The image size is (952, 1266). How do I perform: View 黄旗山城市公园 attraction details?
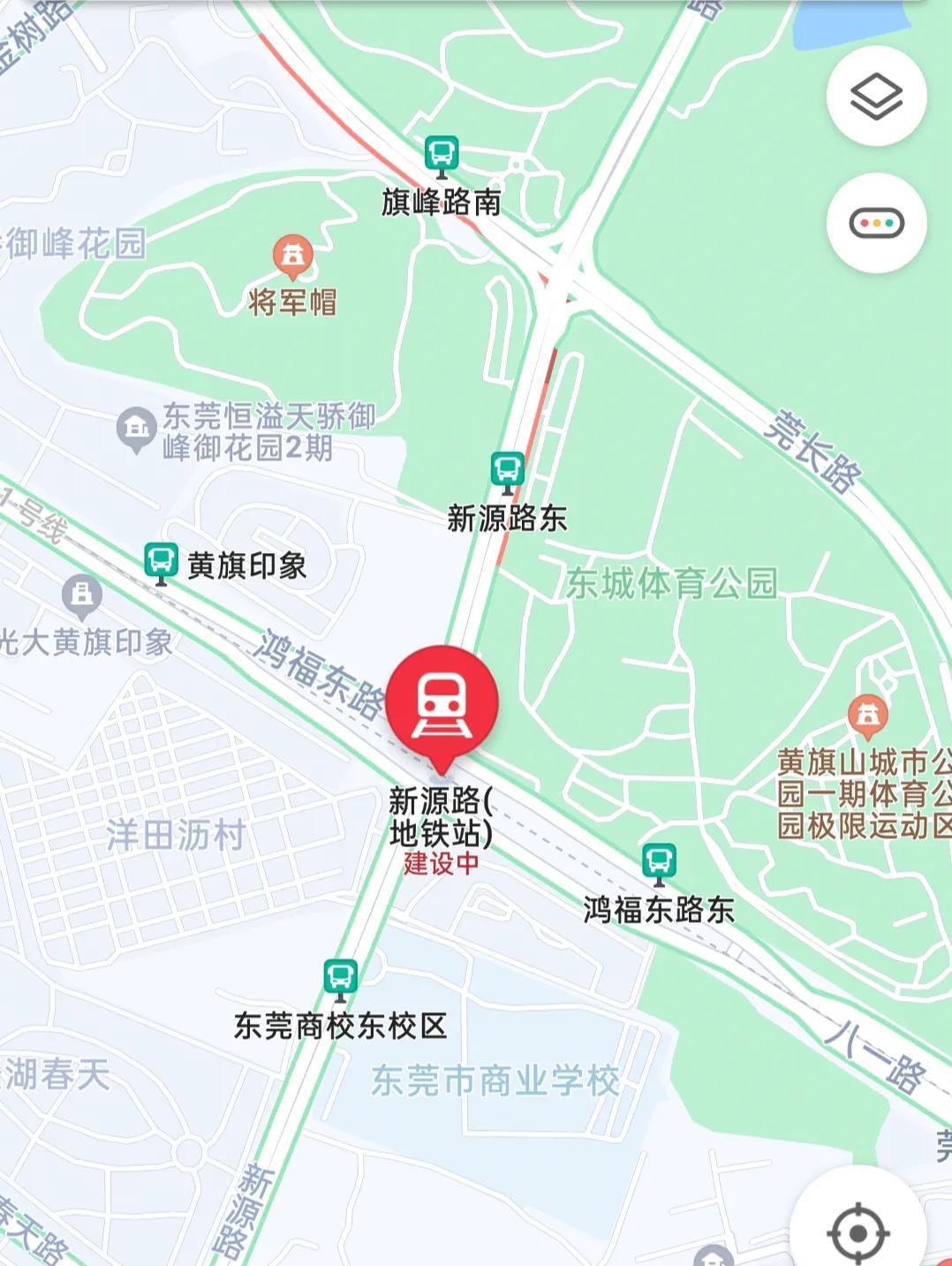867,716
